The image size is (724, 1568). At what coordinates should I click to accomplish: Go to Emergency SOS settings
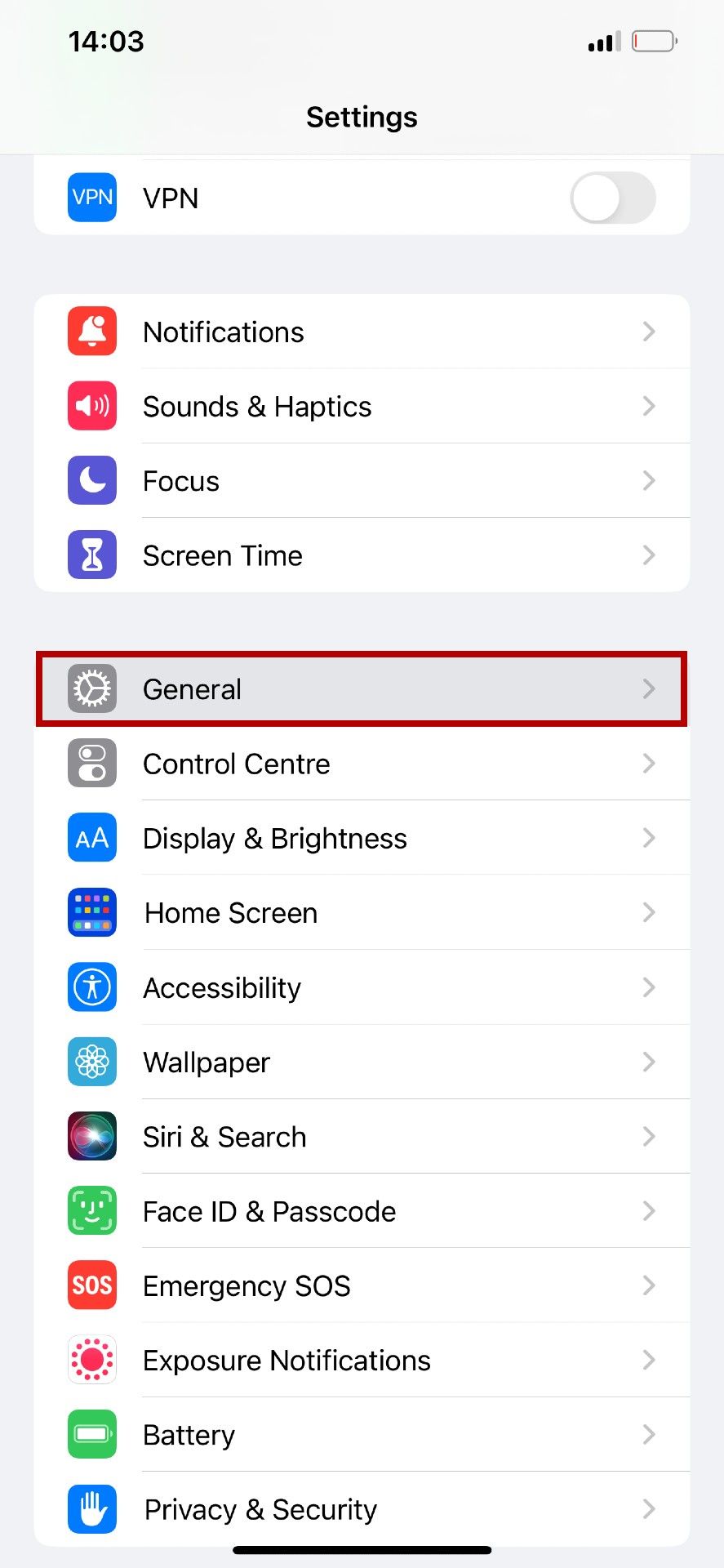click(x=362, y=1286)
